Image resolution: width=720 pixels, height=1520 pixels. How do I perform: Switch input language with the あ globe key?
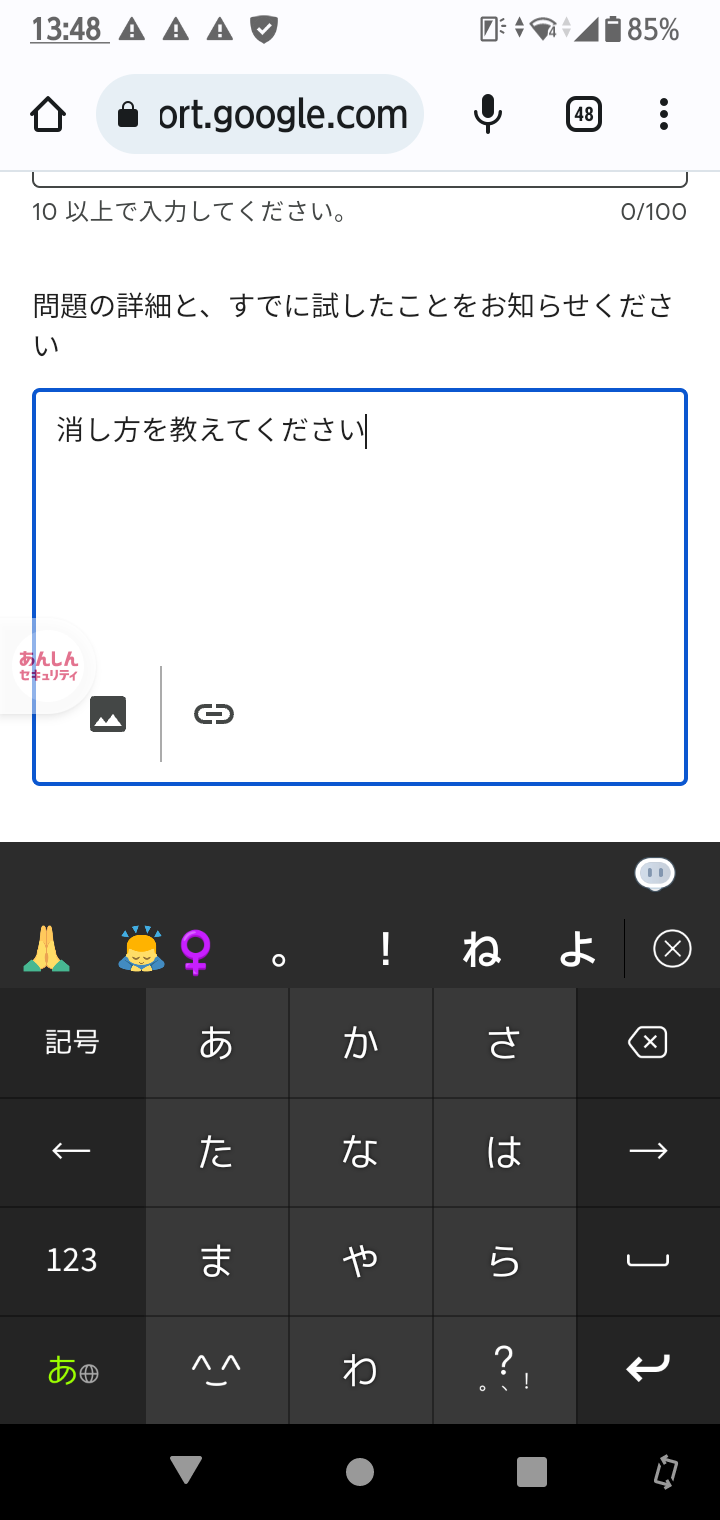coord(71,1370)
